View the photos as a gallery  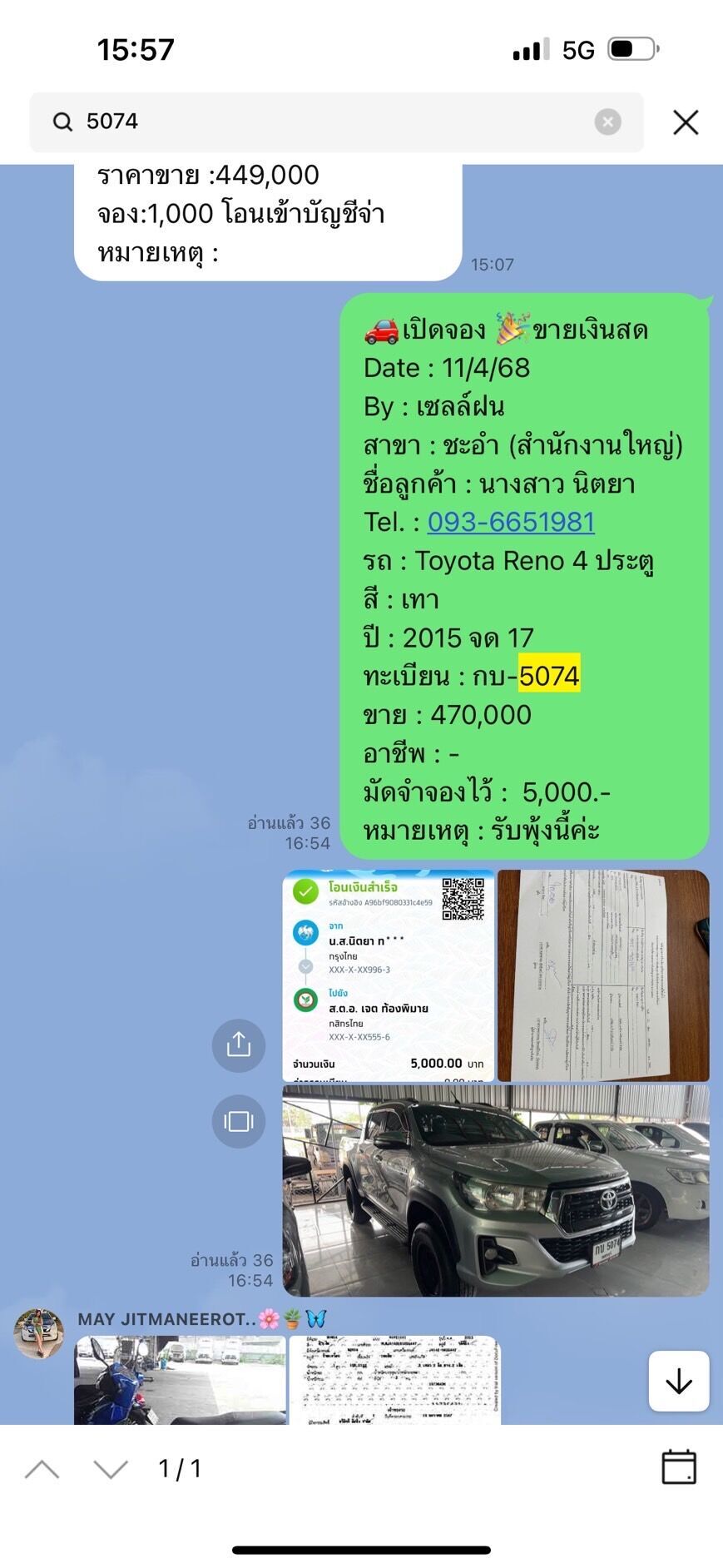tap(239, 1121)
